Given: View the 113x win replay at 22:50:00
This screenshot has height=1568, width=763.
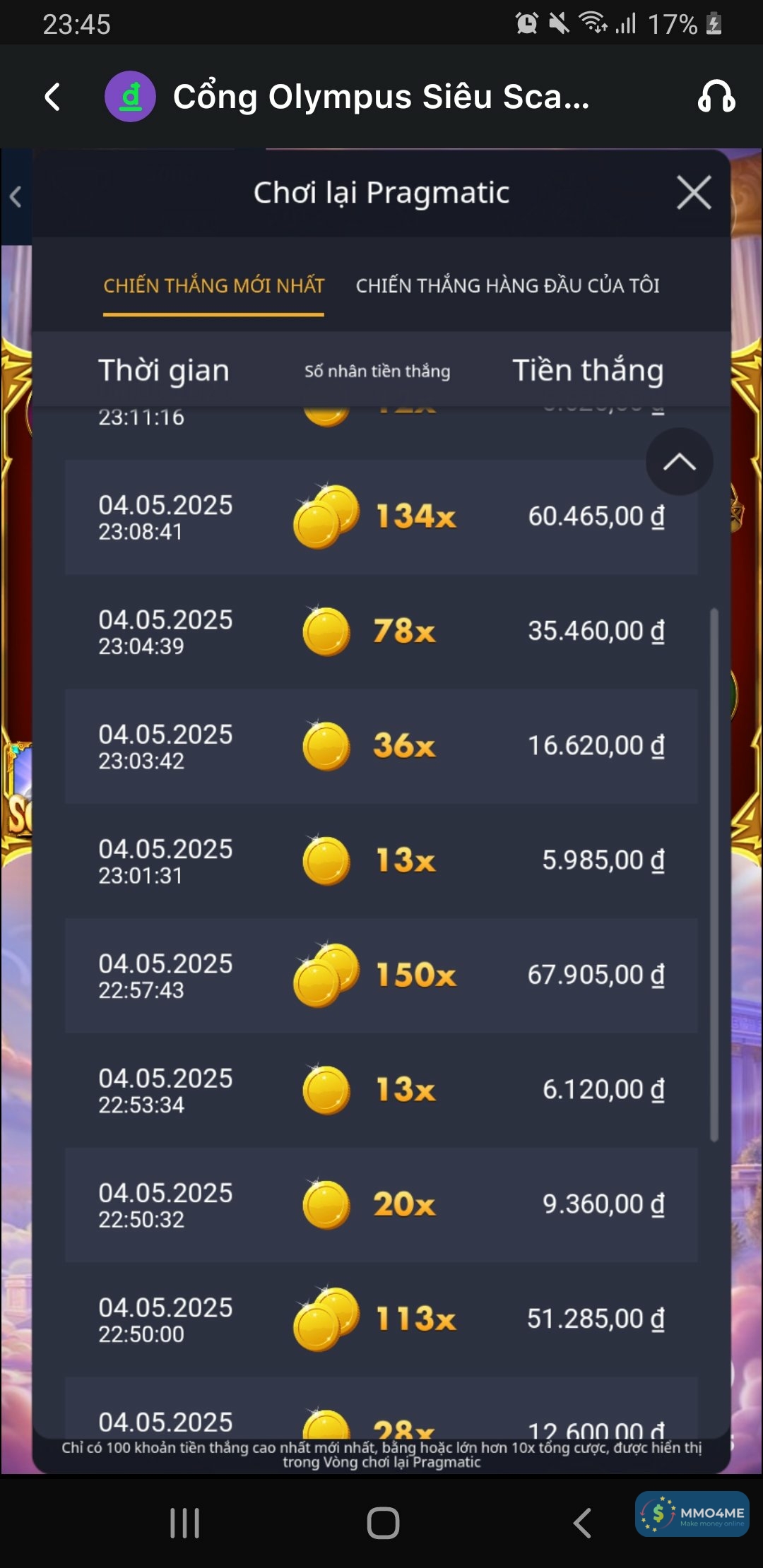Looking at the screenshot, I should point(381,1319).
